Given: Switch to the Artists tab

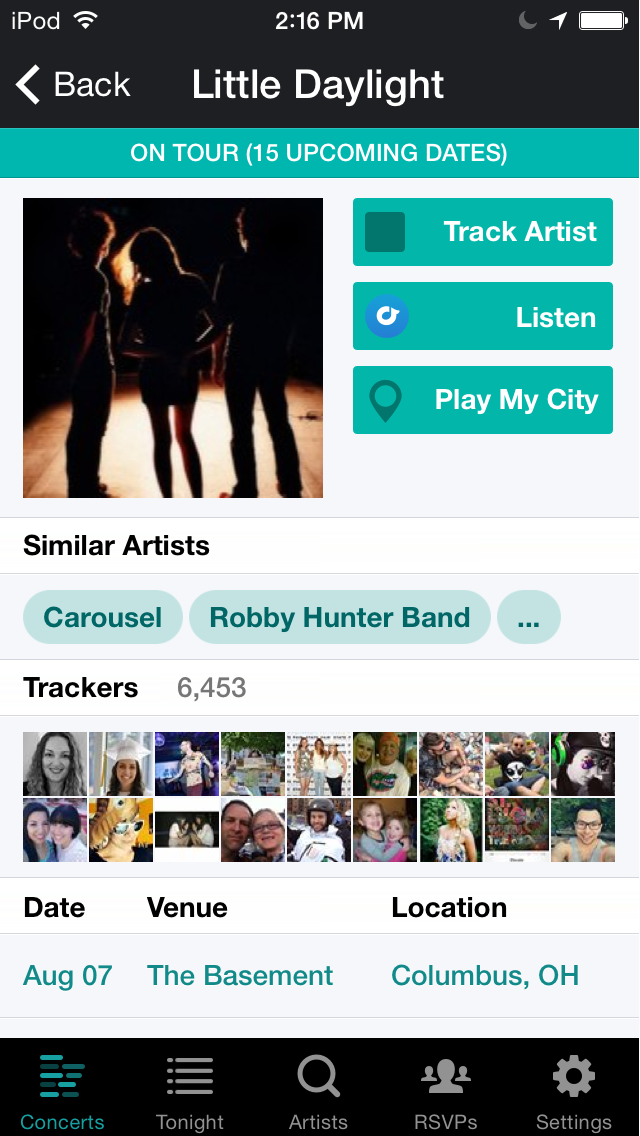Looking at the screenshot, I should coord(318,1092).
